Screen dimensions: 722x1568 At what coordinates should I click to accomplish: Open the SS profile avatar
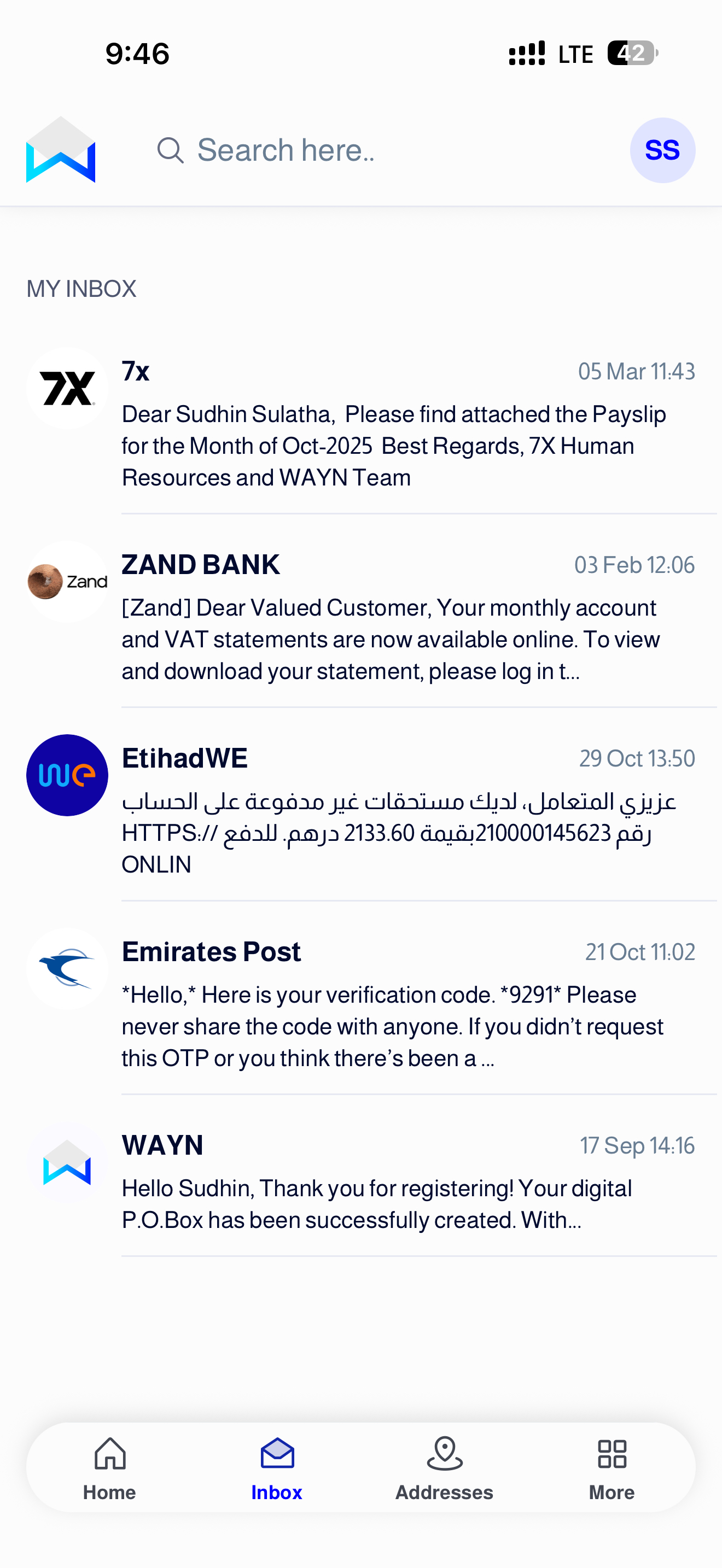[662, 150]
